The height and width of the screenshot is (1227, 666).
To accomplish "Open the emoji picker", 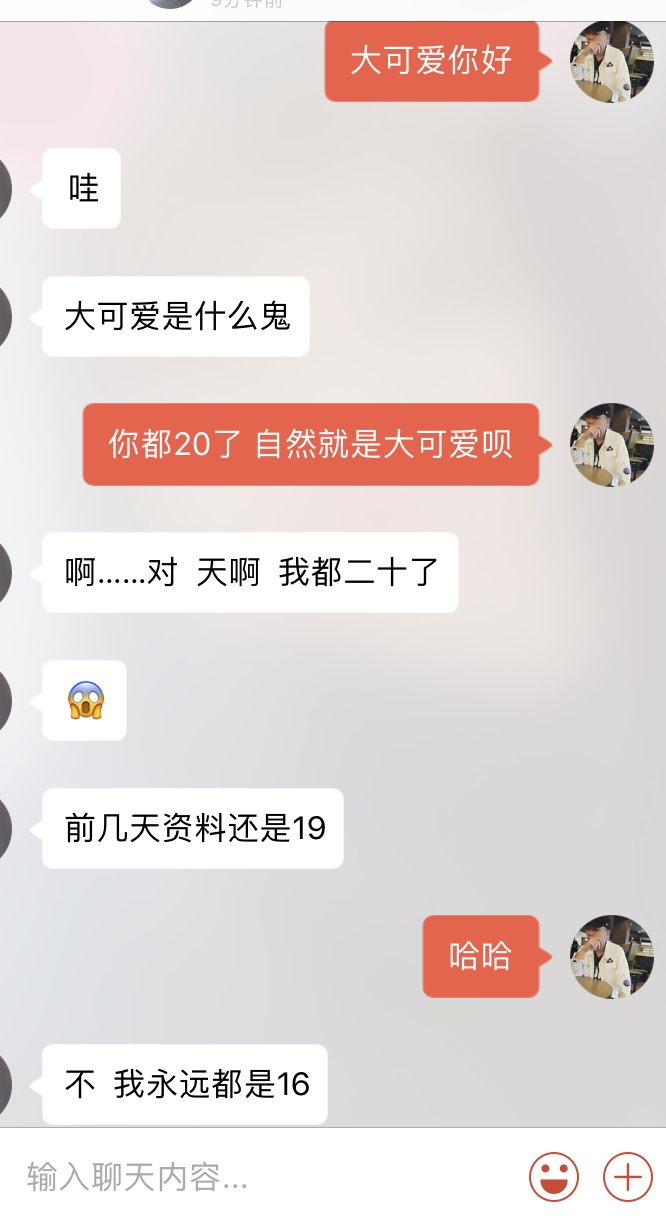I will (553, 1177).
